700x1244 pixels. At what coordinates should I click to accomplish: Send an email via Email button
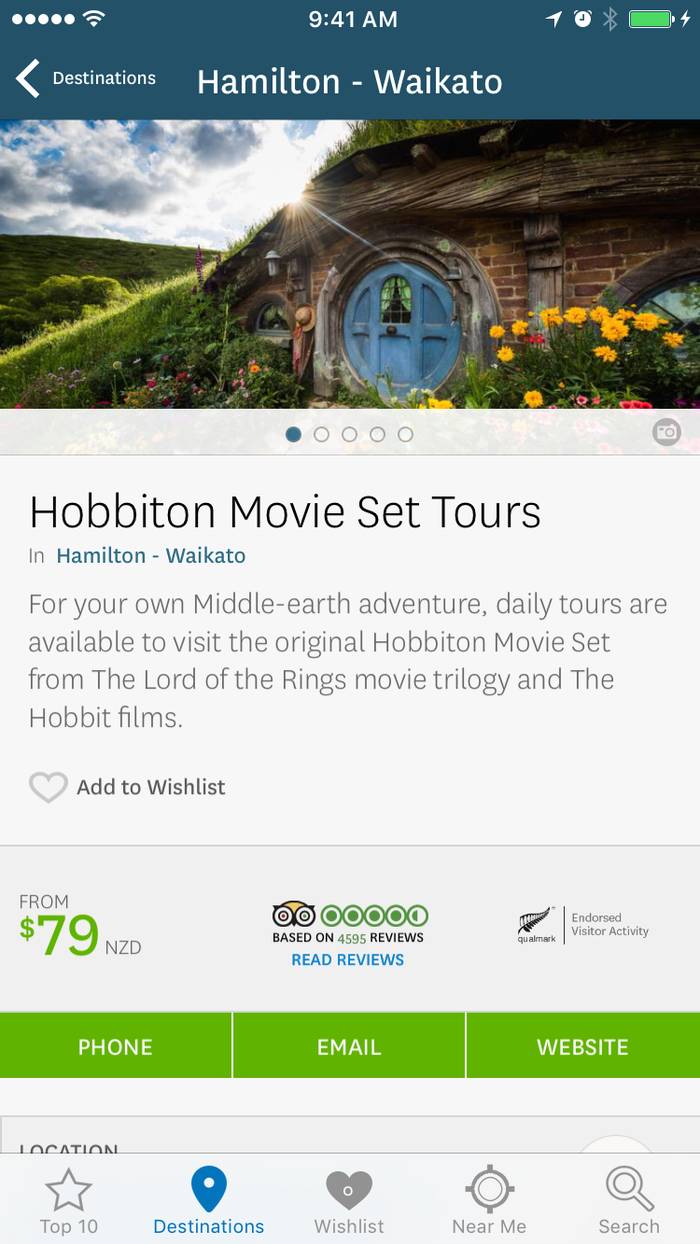pos(349,1046)
